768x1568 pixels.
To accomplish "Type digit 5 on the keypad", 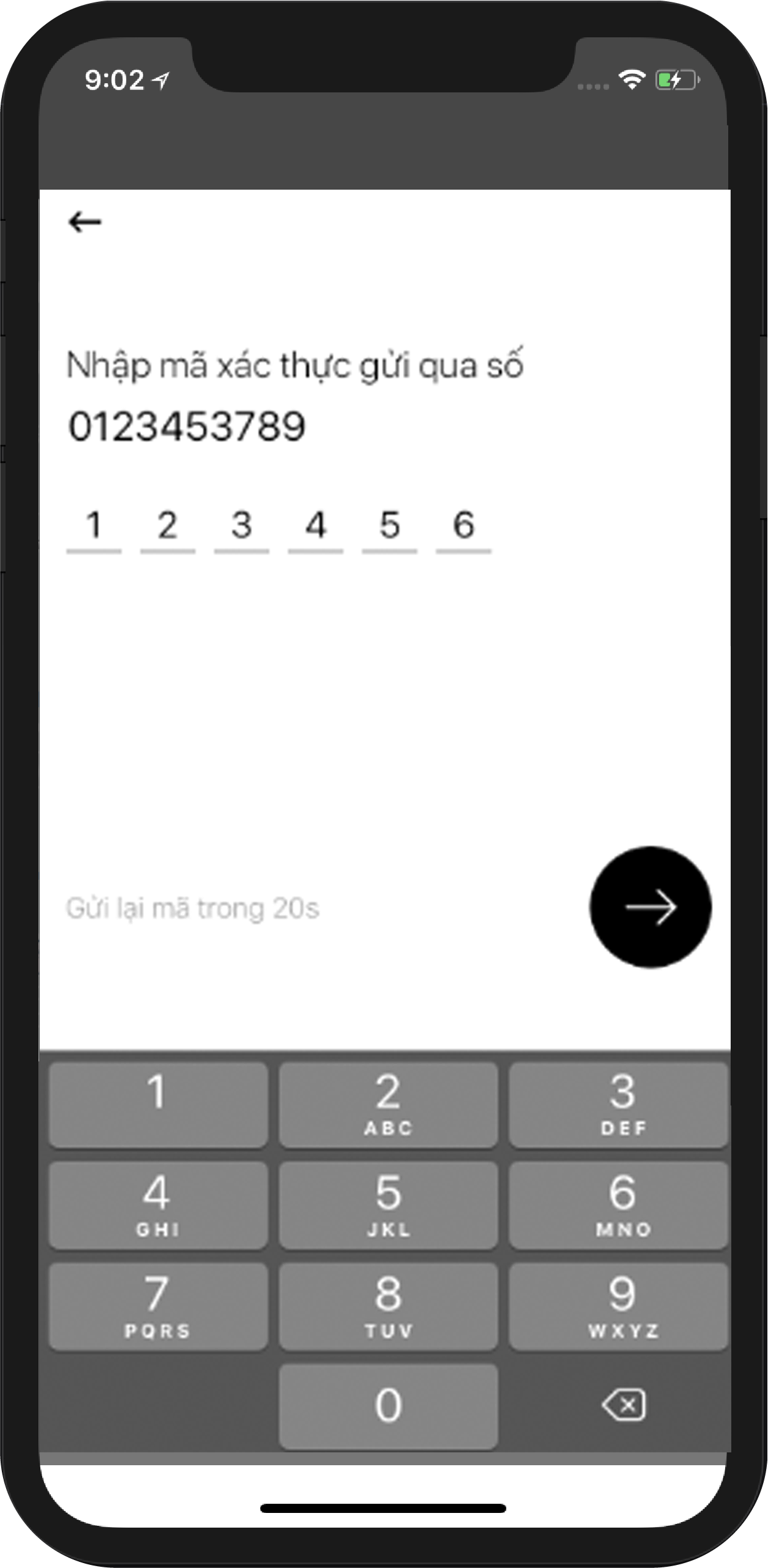I will [x=388, y=1205].
